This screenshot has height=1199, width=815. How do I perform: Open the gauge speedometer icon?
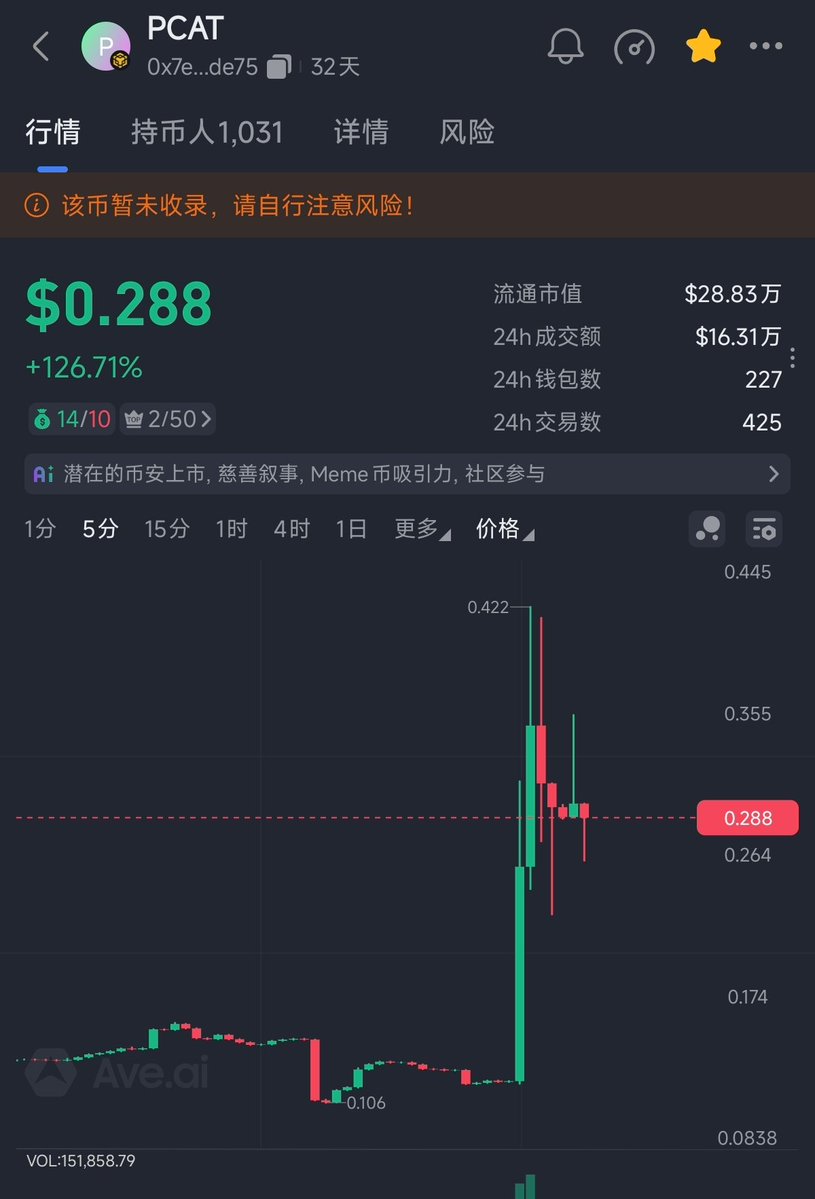635,46
